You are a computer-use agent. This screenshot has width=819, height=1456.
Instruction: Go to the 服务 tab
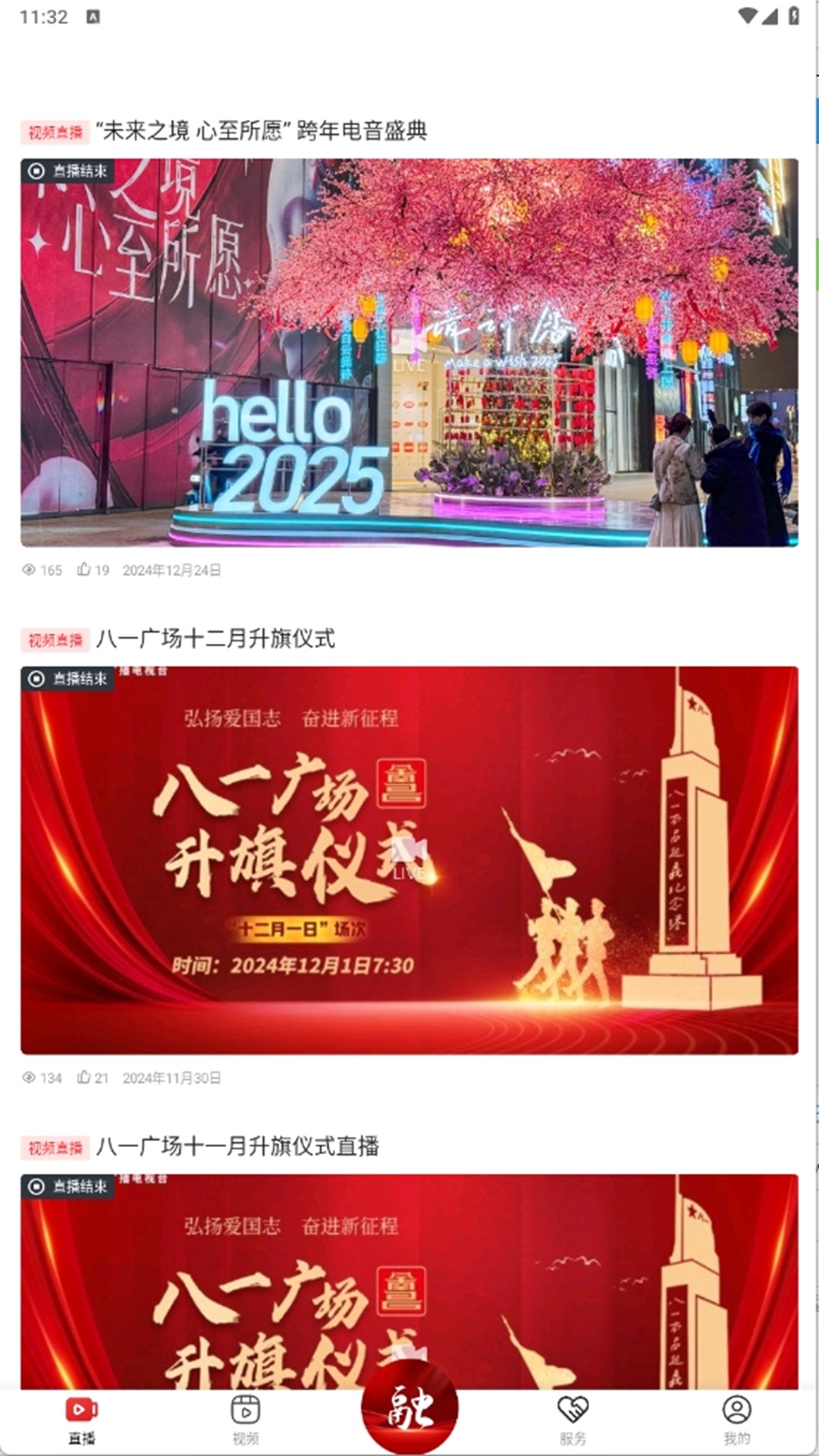573,1420
